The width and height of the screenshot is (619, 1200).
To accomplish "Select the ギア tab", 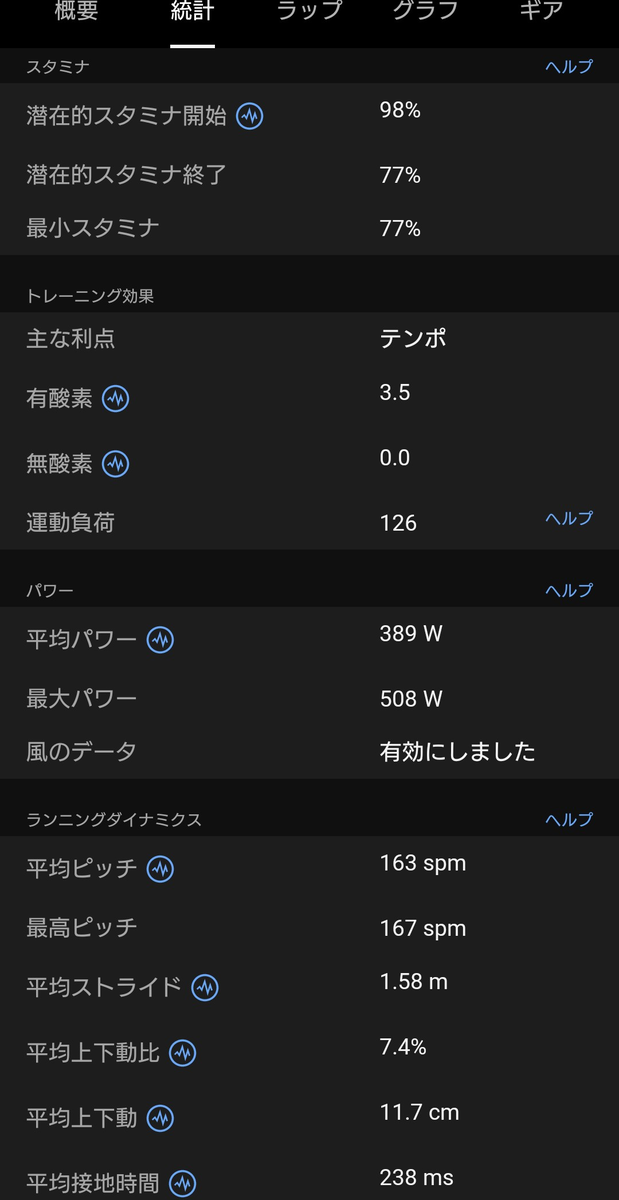I will click(541, 12).
